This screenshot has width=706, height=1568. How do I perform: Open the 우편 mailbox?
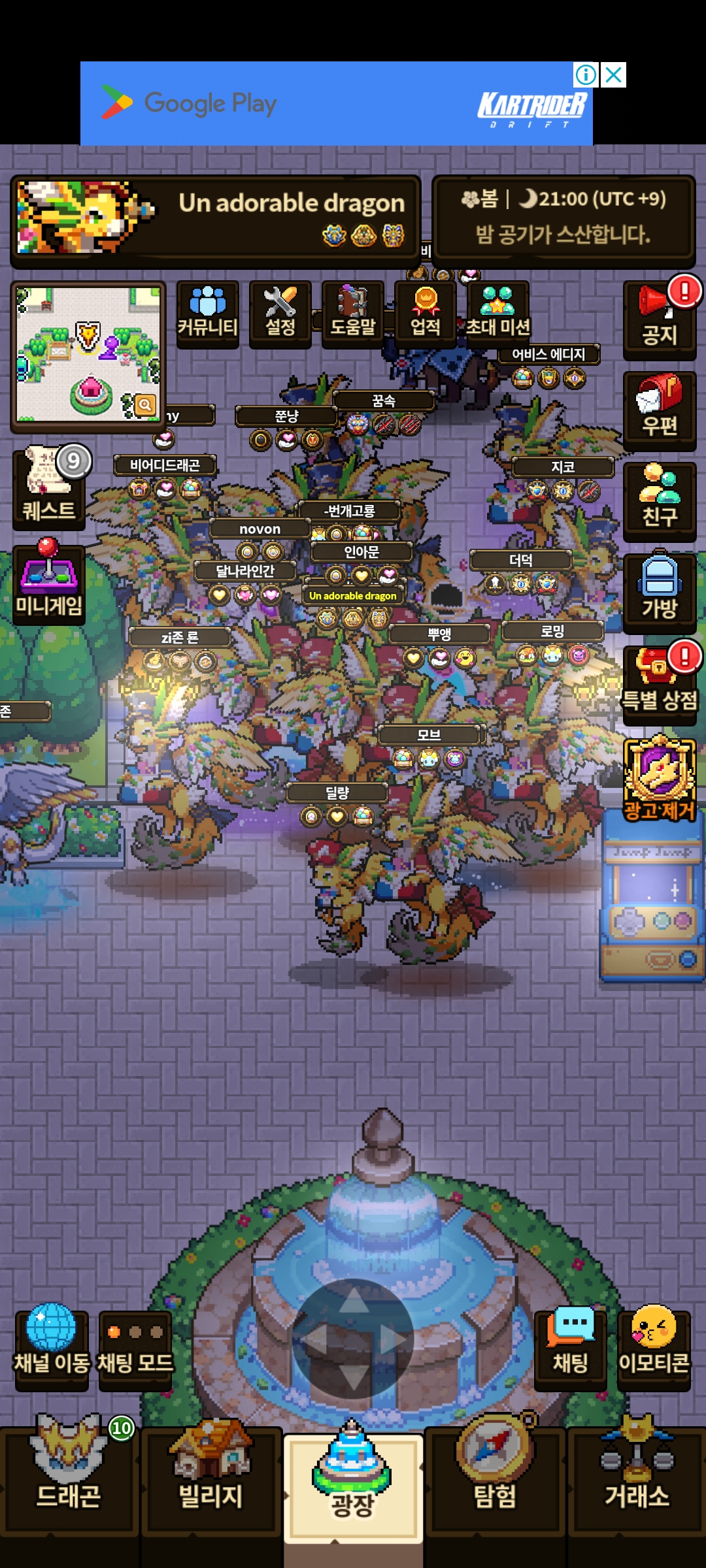coord(659,410)
